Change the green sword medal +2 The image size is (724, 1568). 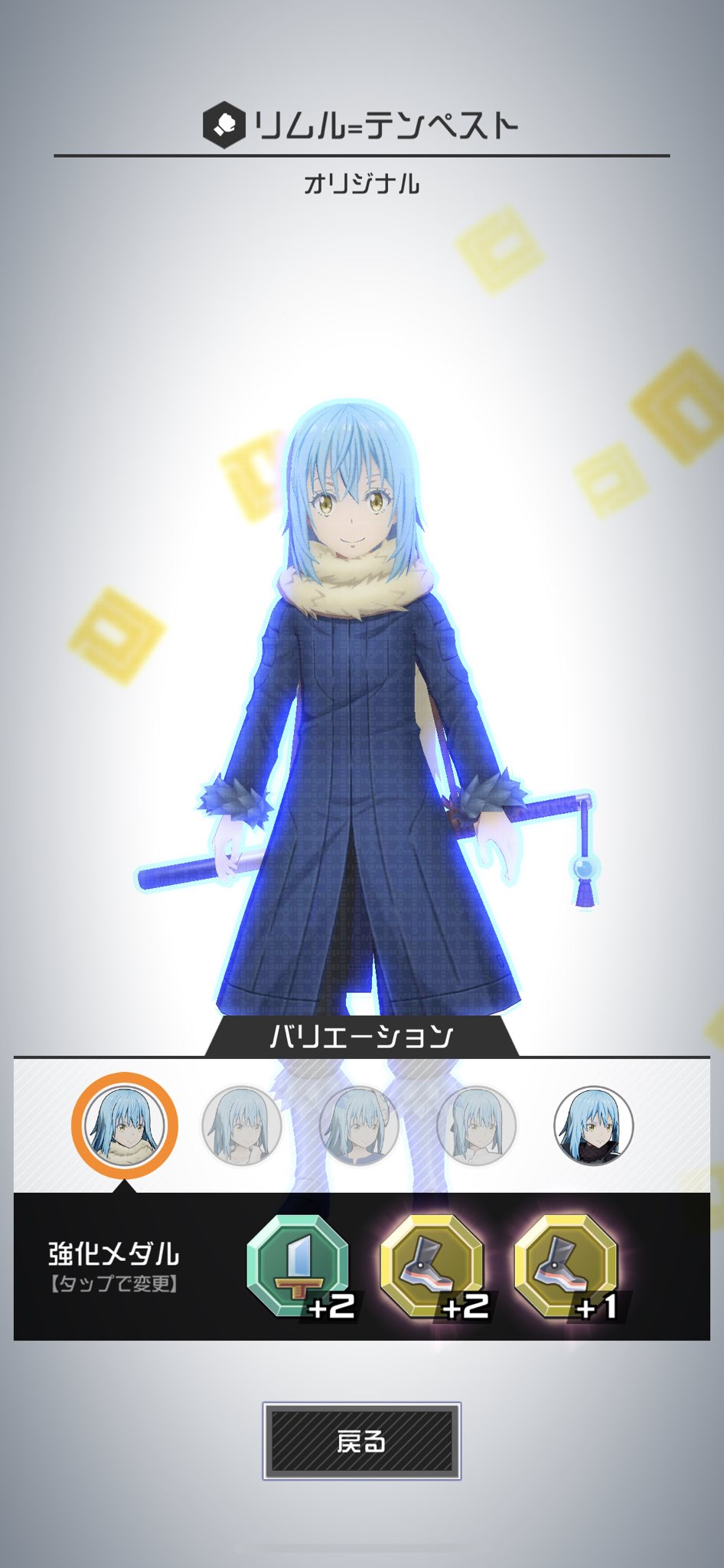pos(300,1267)
